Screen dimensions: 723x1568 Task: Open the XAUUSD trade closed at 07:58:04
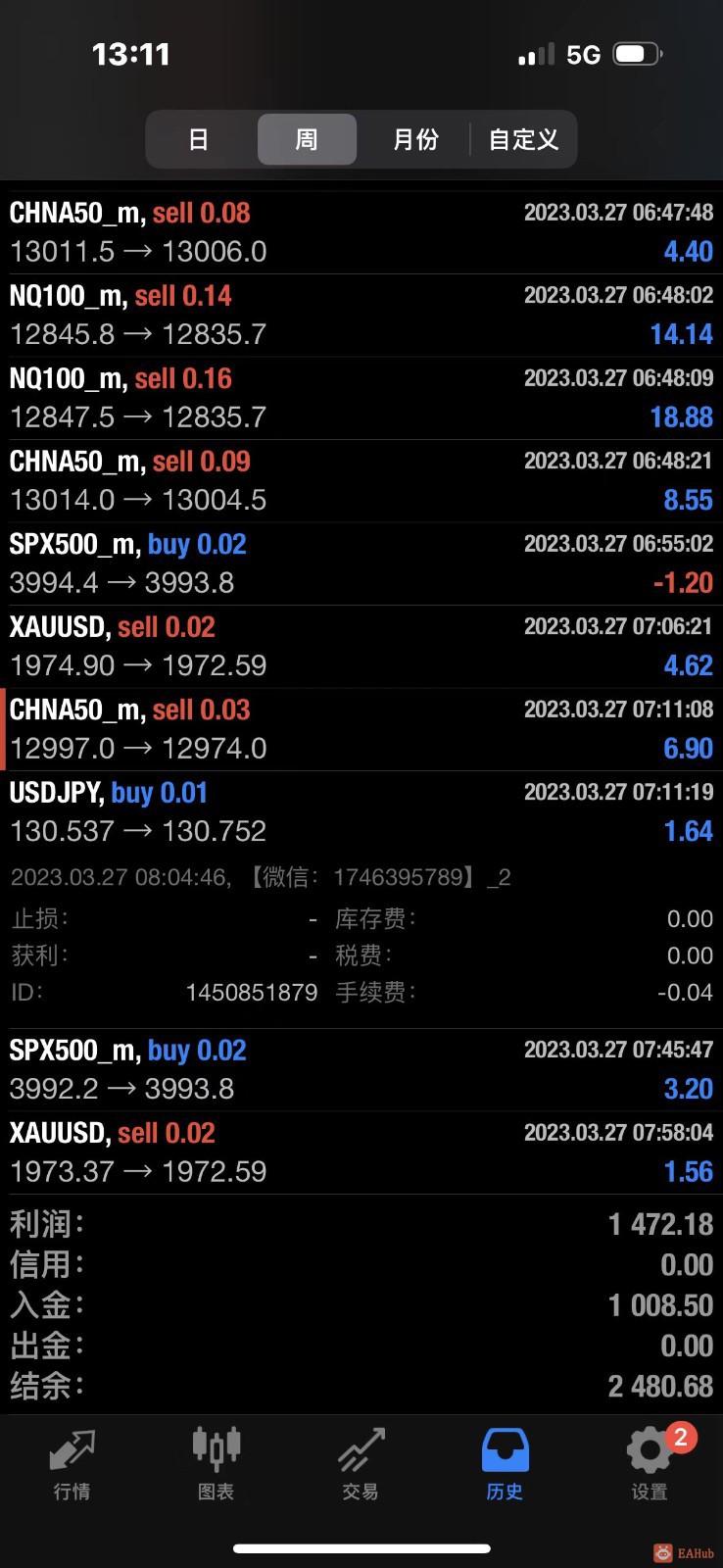361,1152
